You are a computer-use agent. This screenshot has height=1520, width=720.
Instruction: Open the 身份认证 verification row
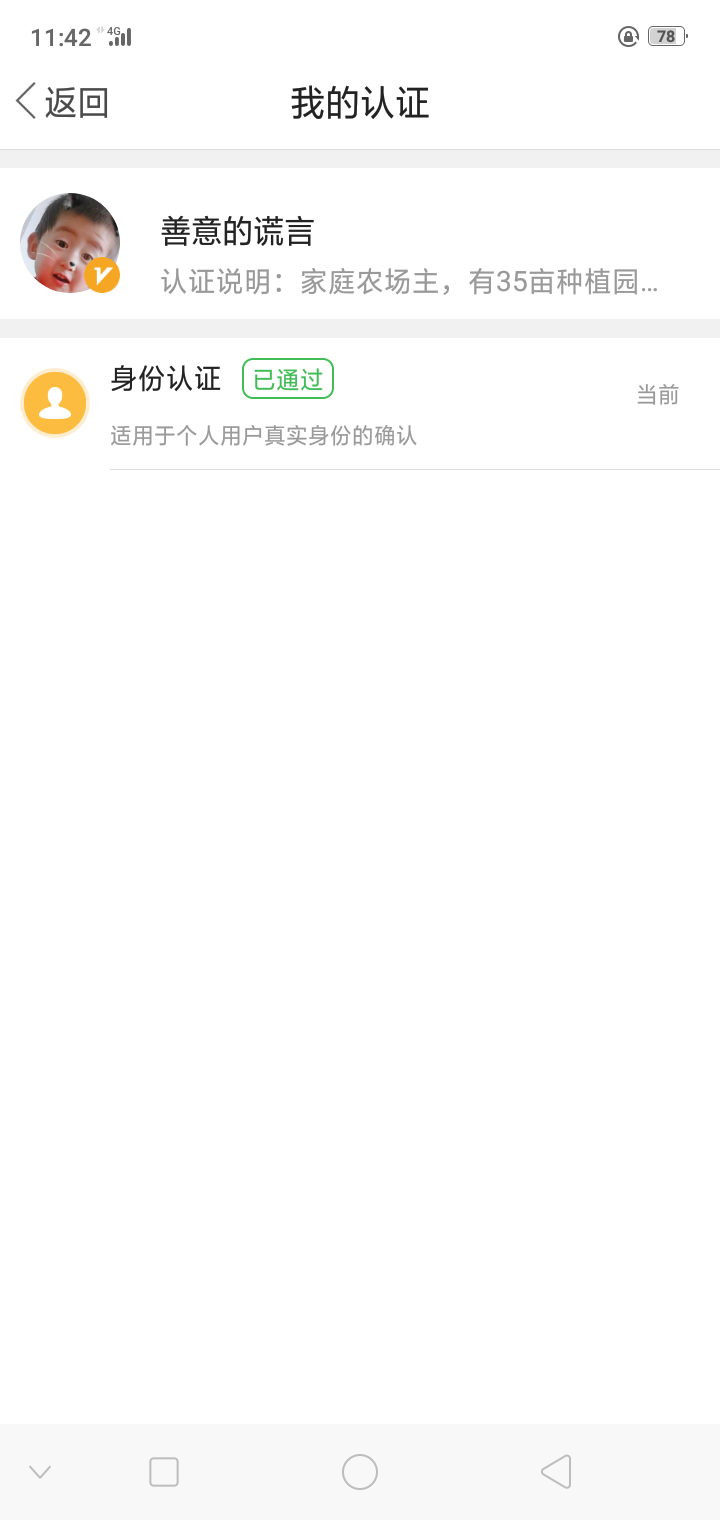point(360,404)
